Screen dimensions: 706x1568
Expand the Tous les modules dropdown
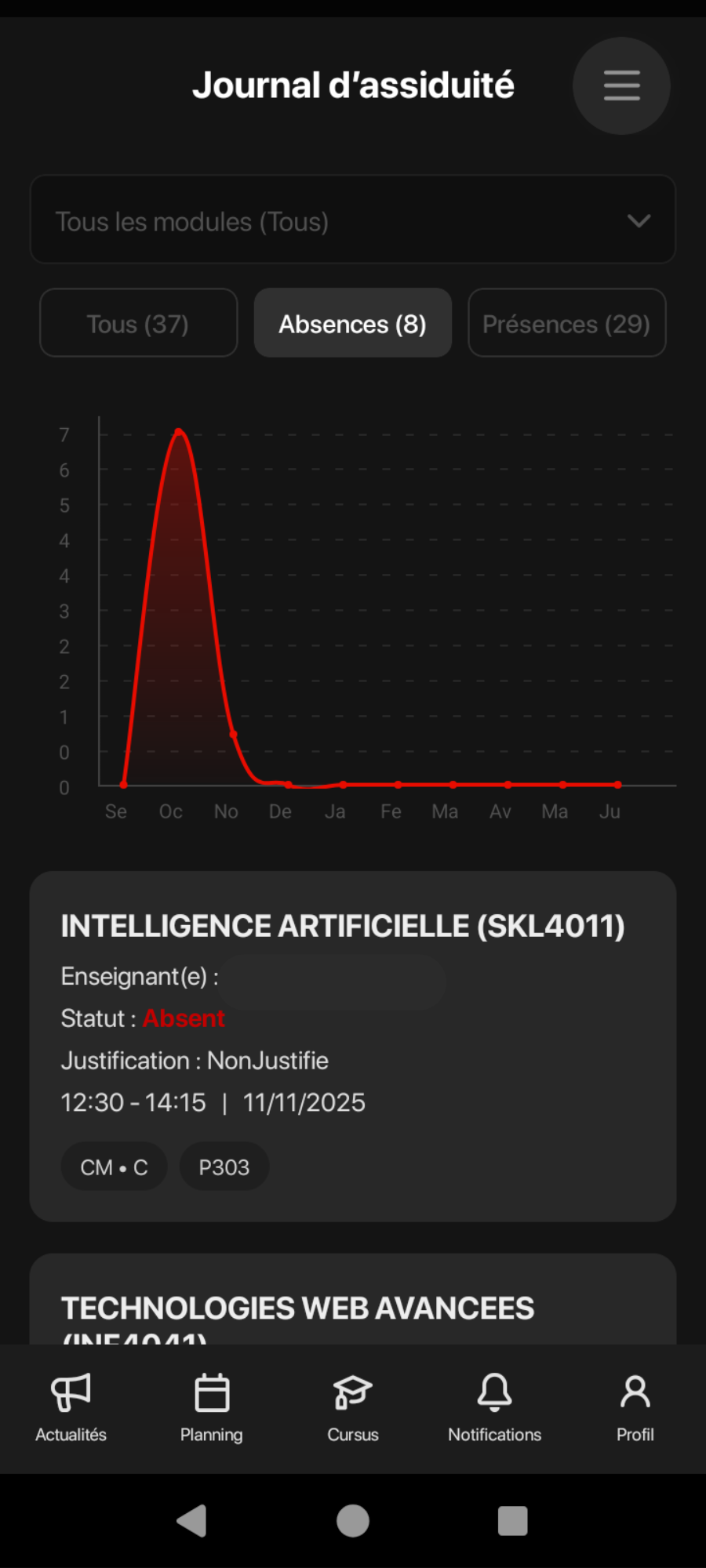click(x=353, y=220)
